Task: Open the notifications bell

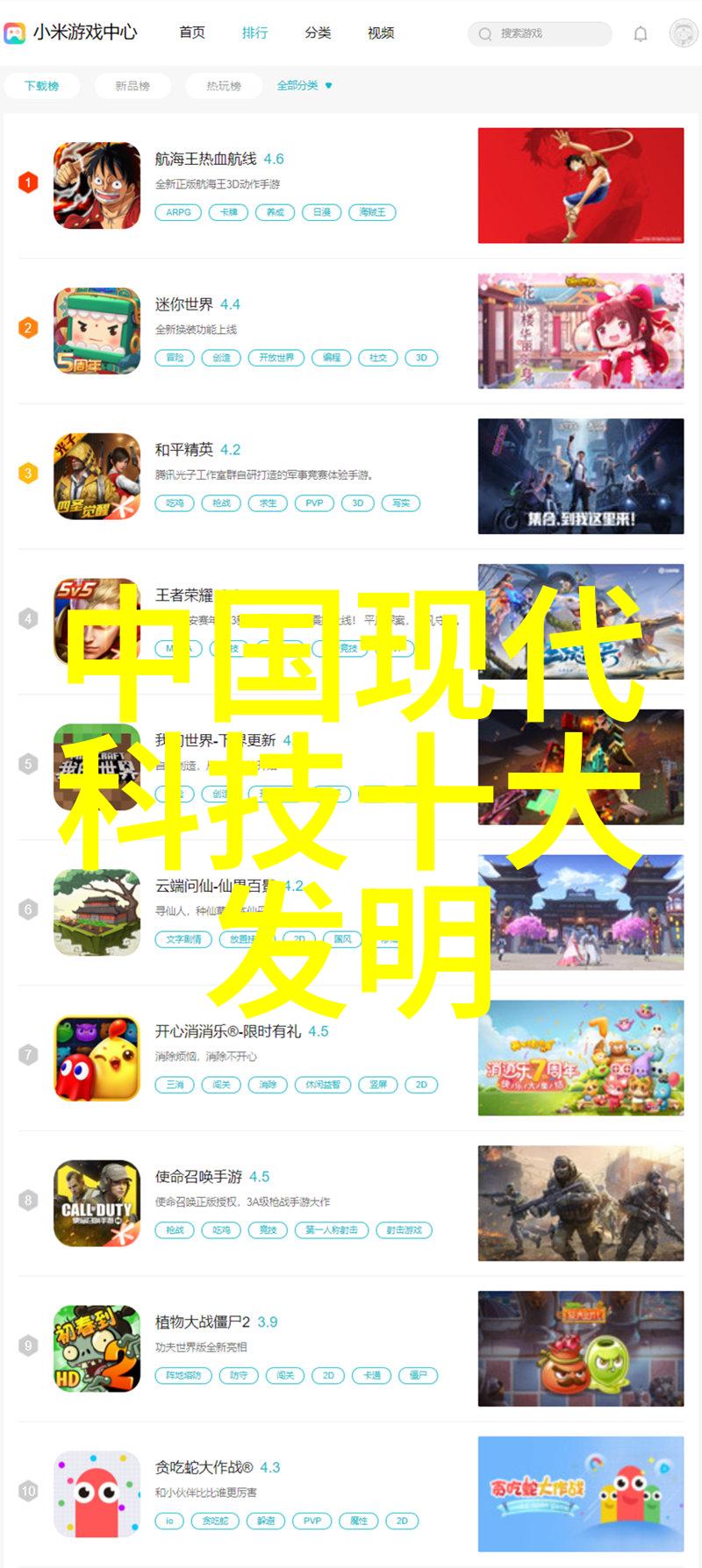Action: 641,34
